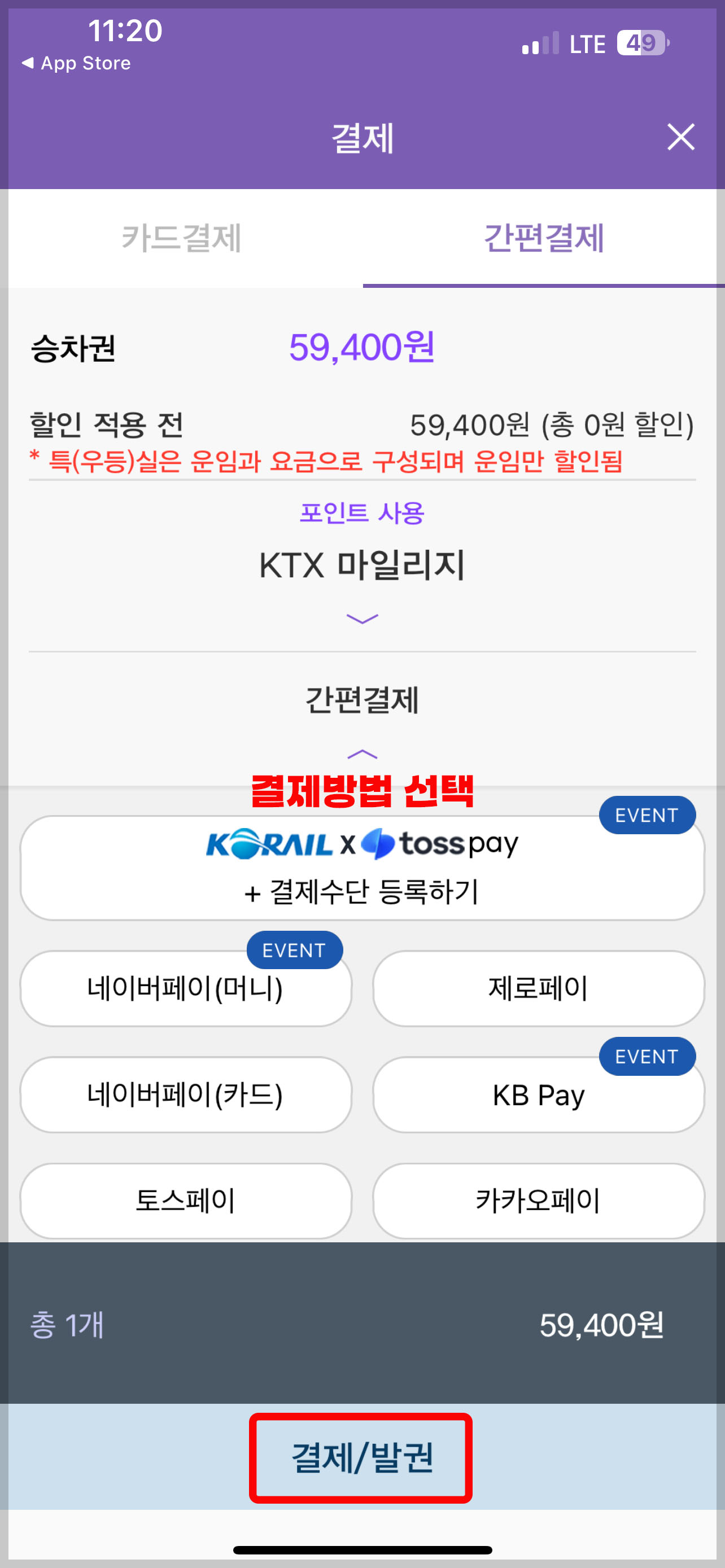This screenshot has height=1568, width=725.
Task: Click the EVENT badge above 네이버페이(머니)
Action: (295, 950)
